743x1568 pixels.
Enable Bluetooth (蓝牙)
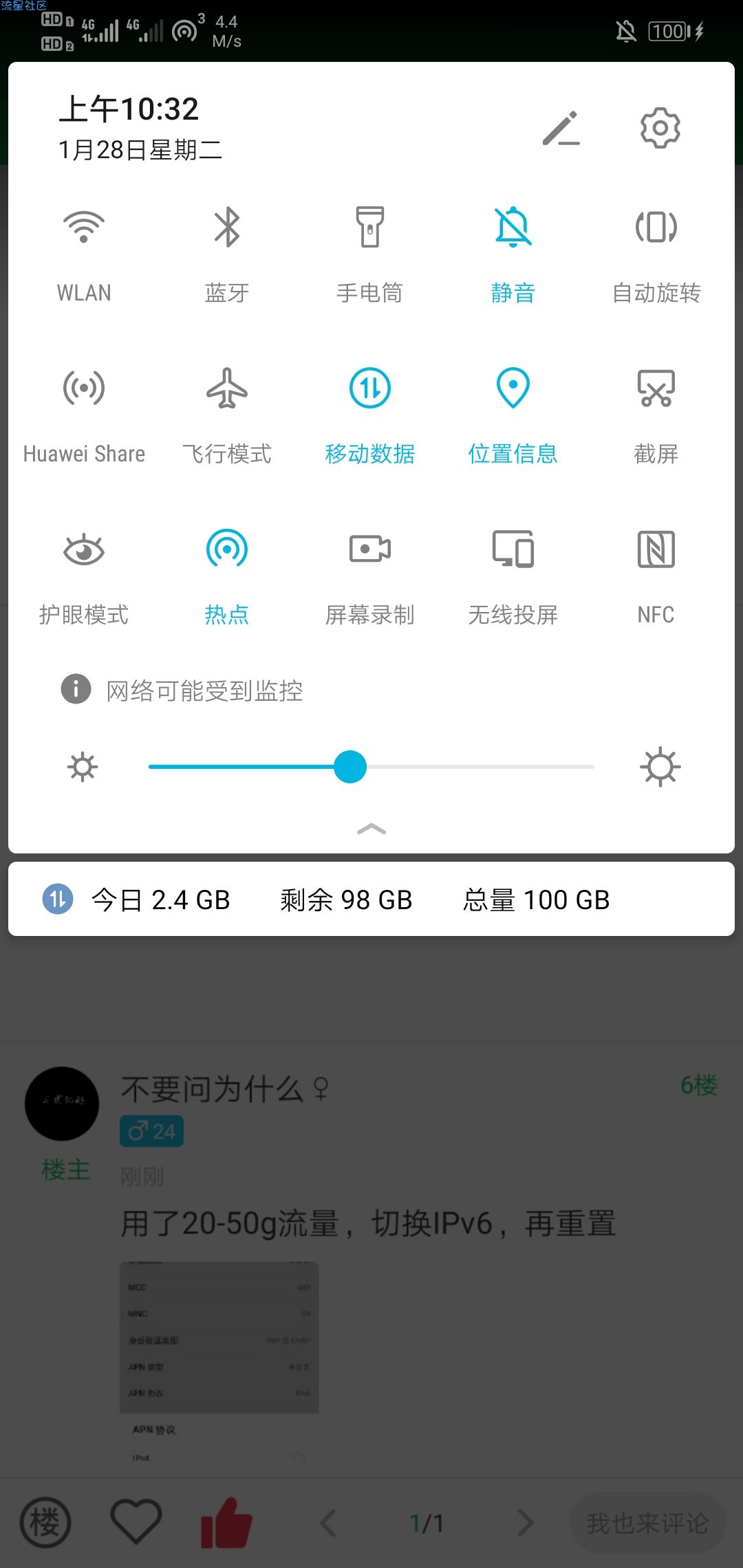pyautogui.click(x=227, y=228)
